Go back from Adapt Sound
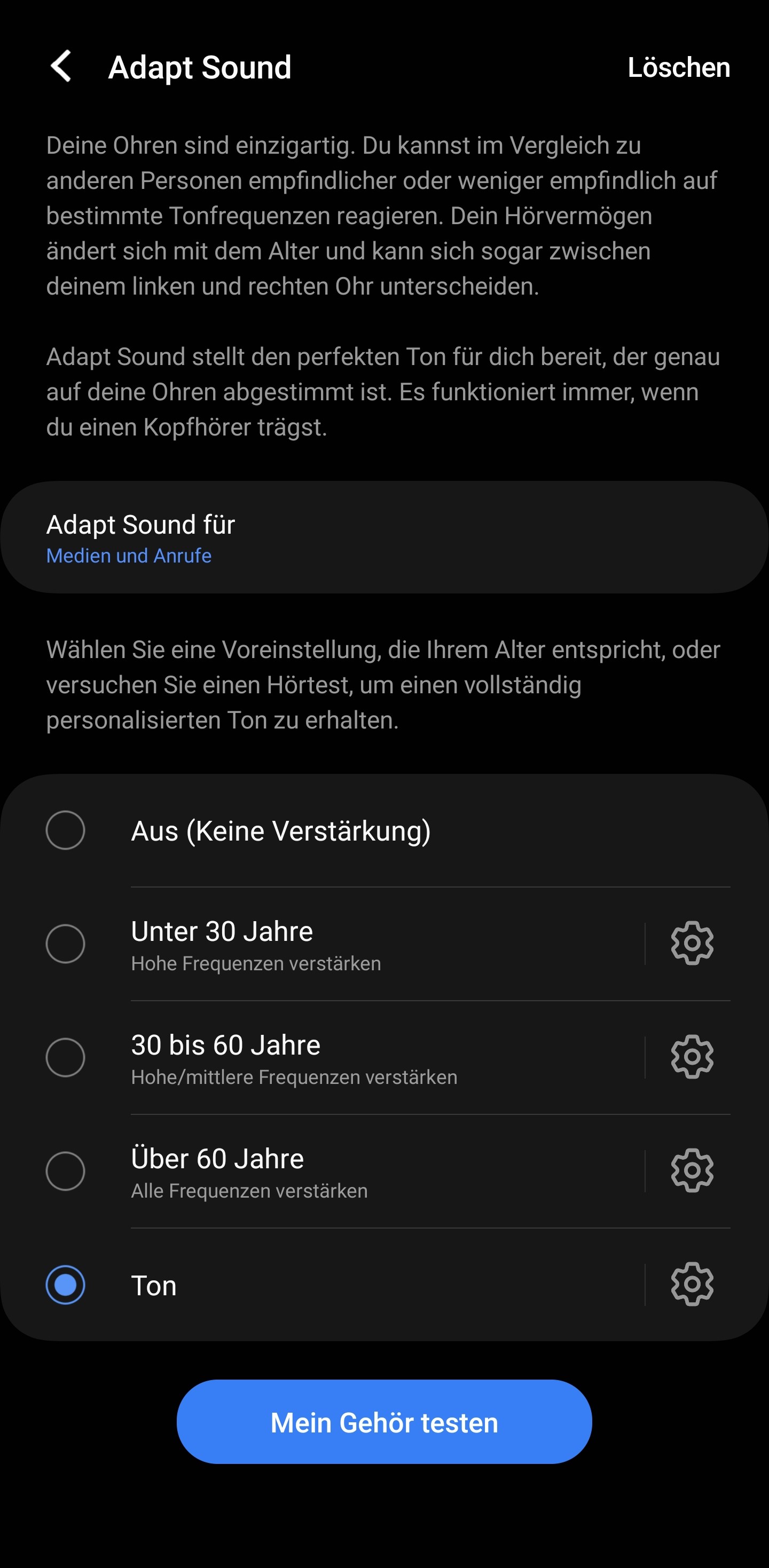769x1568 pixels. pyautogui.click(x=61, y=66)
